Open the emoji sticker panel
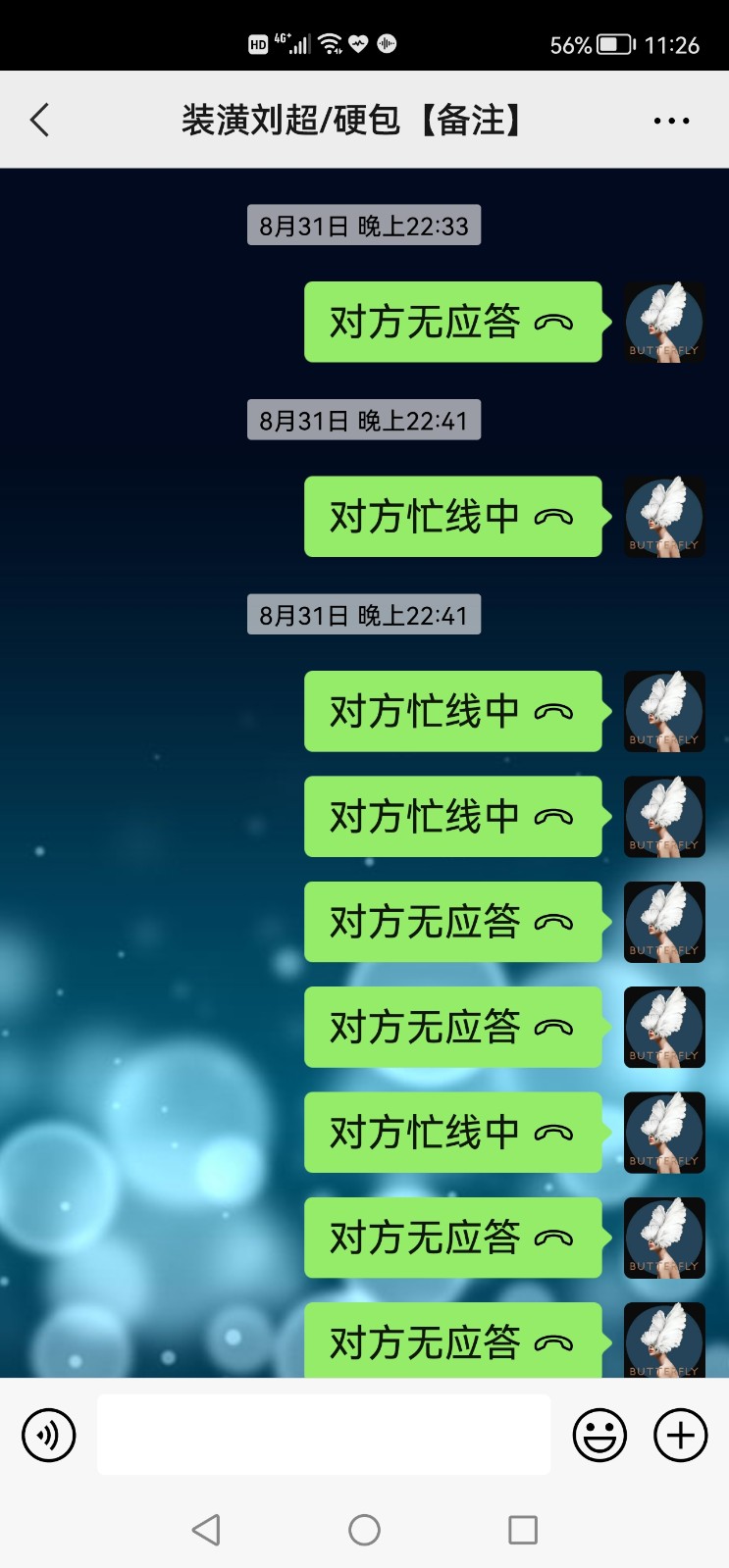 599,1436
